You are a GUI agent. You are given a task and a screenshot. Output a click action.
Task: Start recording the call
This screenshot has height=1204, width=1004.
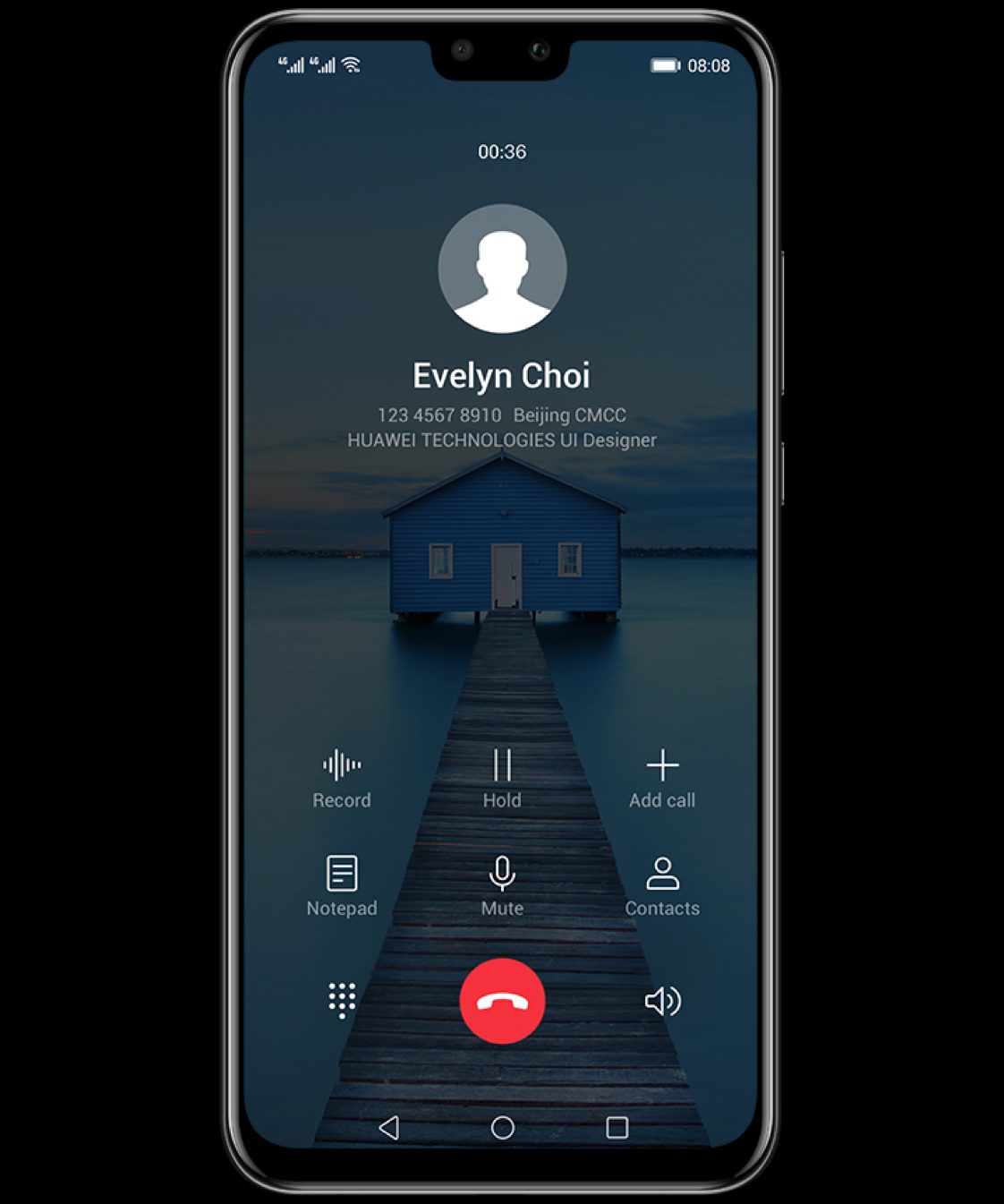pyautogui.click(x=342, y=778)
